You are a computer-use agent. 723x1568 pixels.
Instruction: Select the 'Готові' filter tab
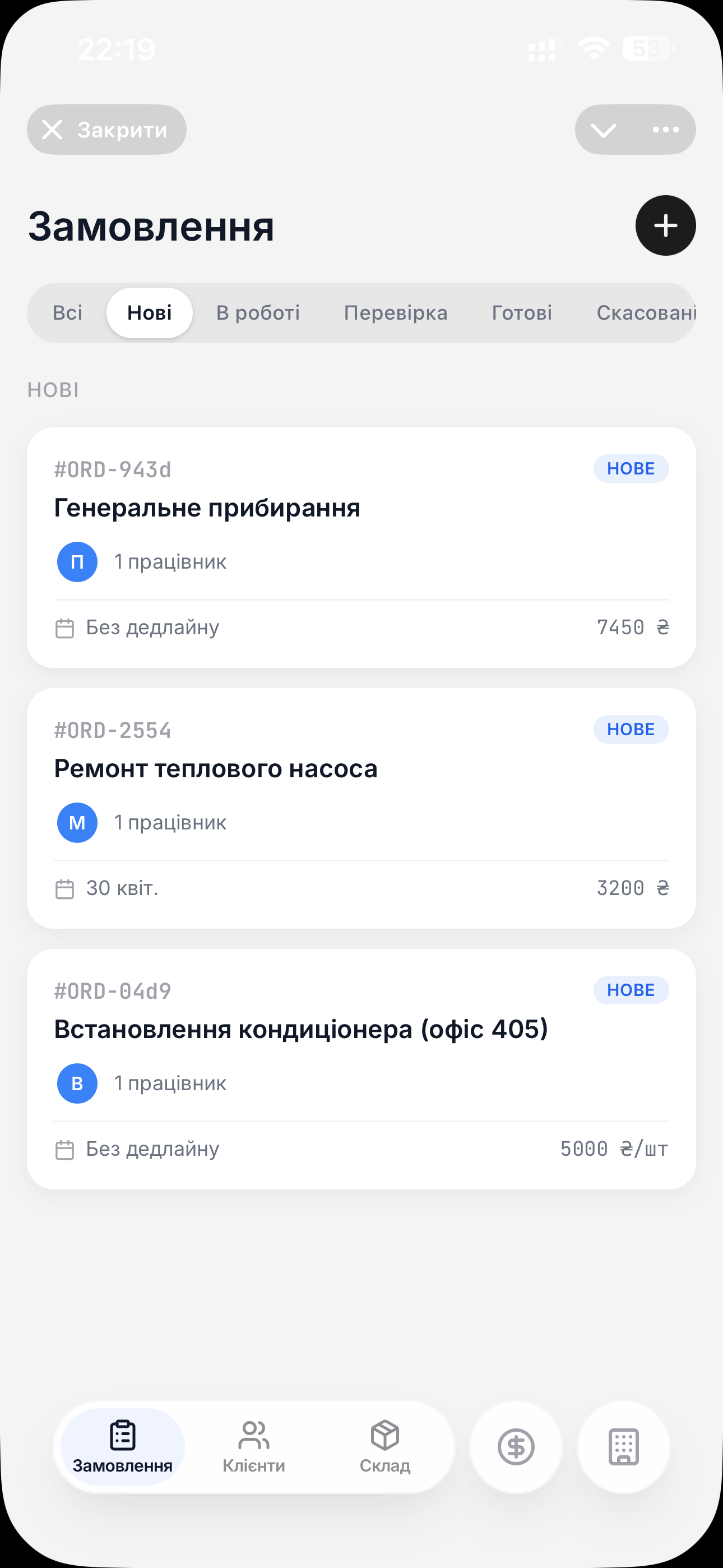tap(522, 312)
